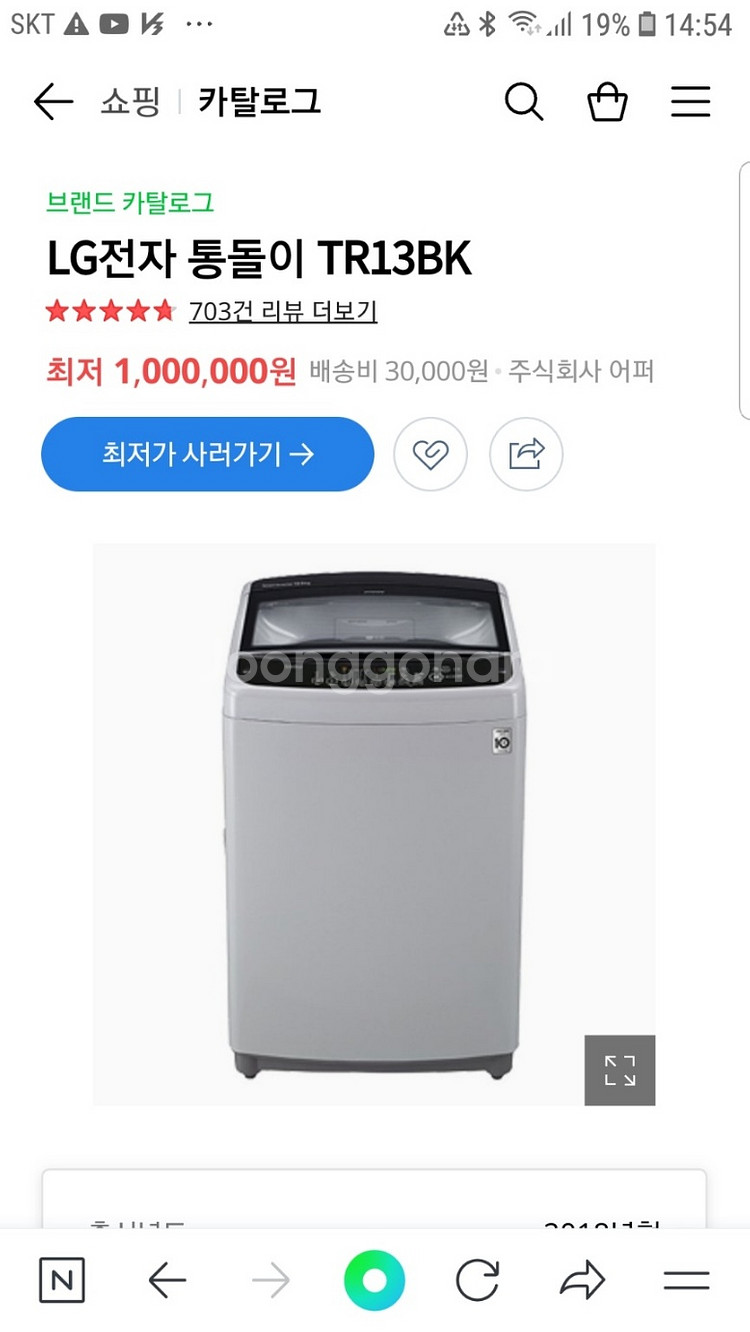Add product to wishlist heart

pos(430,455)
